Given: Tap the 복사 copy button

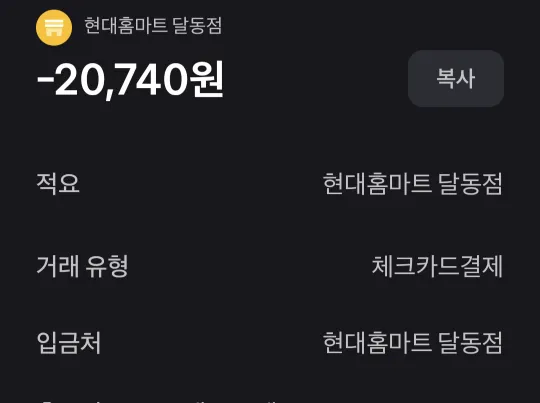Looking at the screenshot, I should tap(456, 79).
